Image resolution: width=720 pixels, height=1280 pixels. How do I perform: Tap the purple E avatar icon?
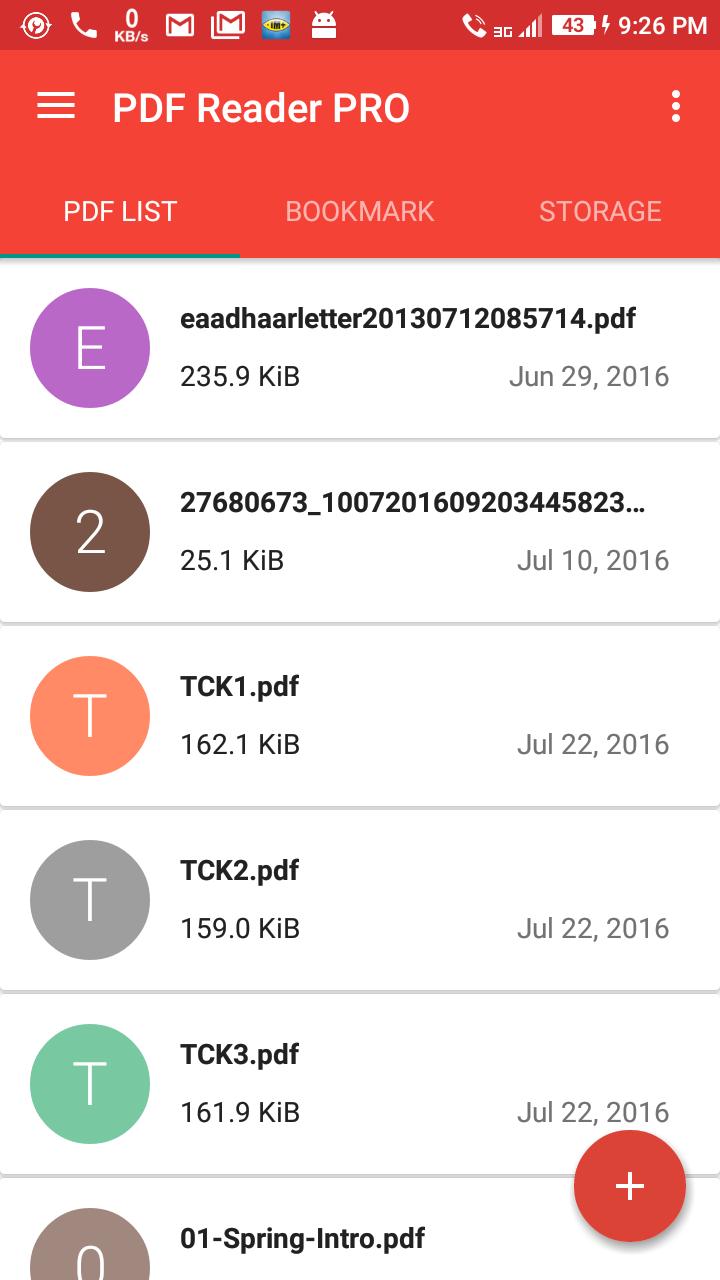pyautogui.click(x=90, y=347)
